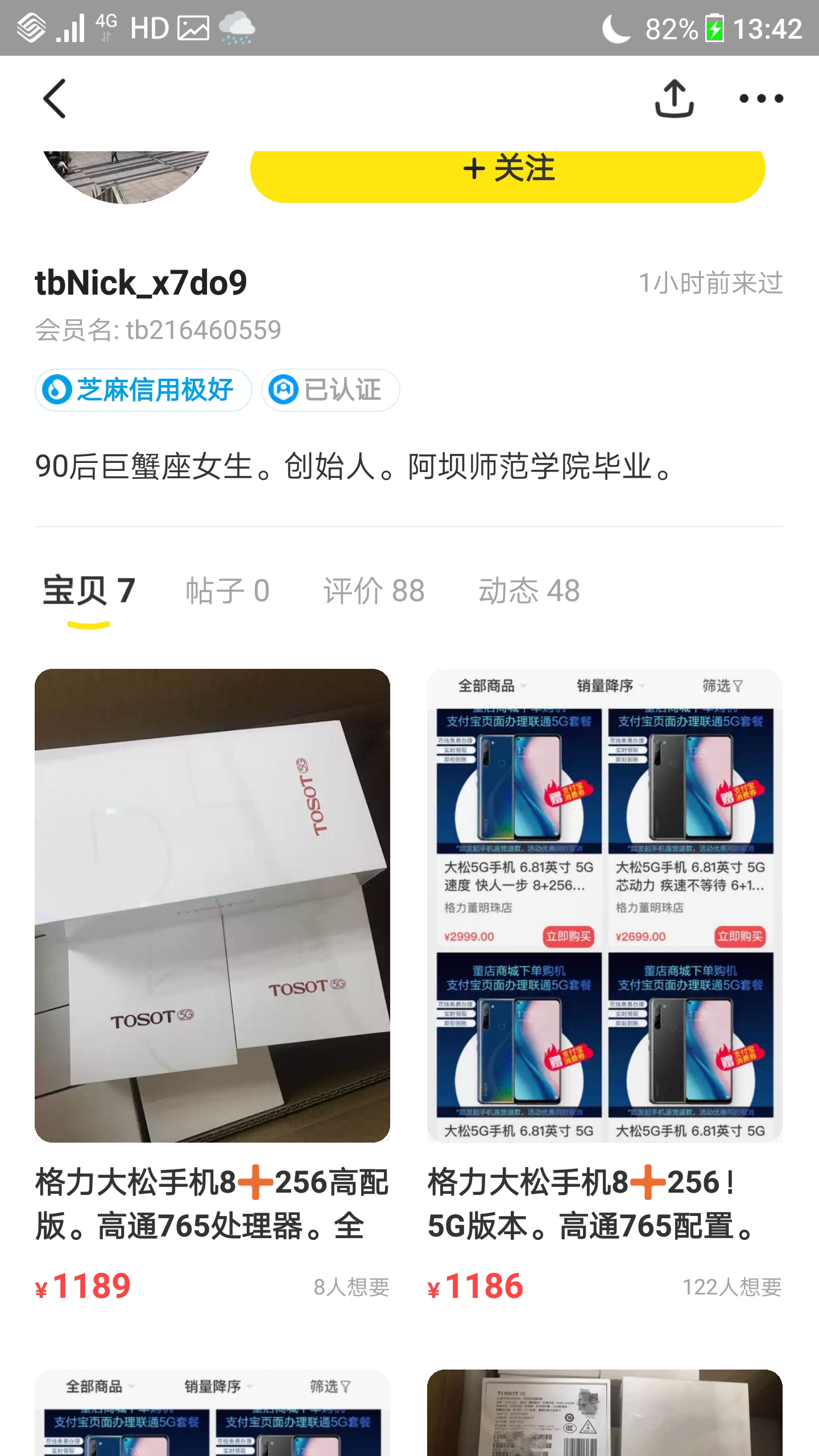The width and height of the screenshot is (819, 1456).
Task: Switch to the 评价 88 tab
Action: click(x=374, y=591)
